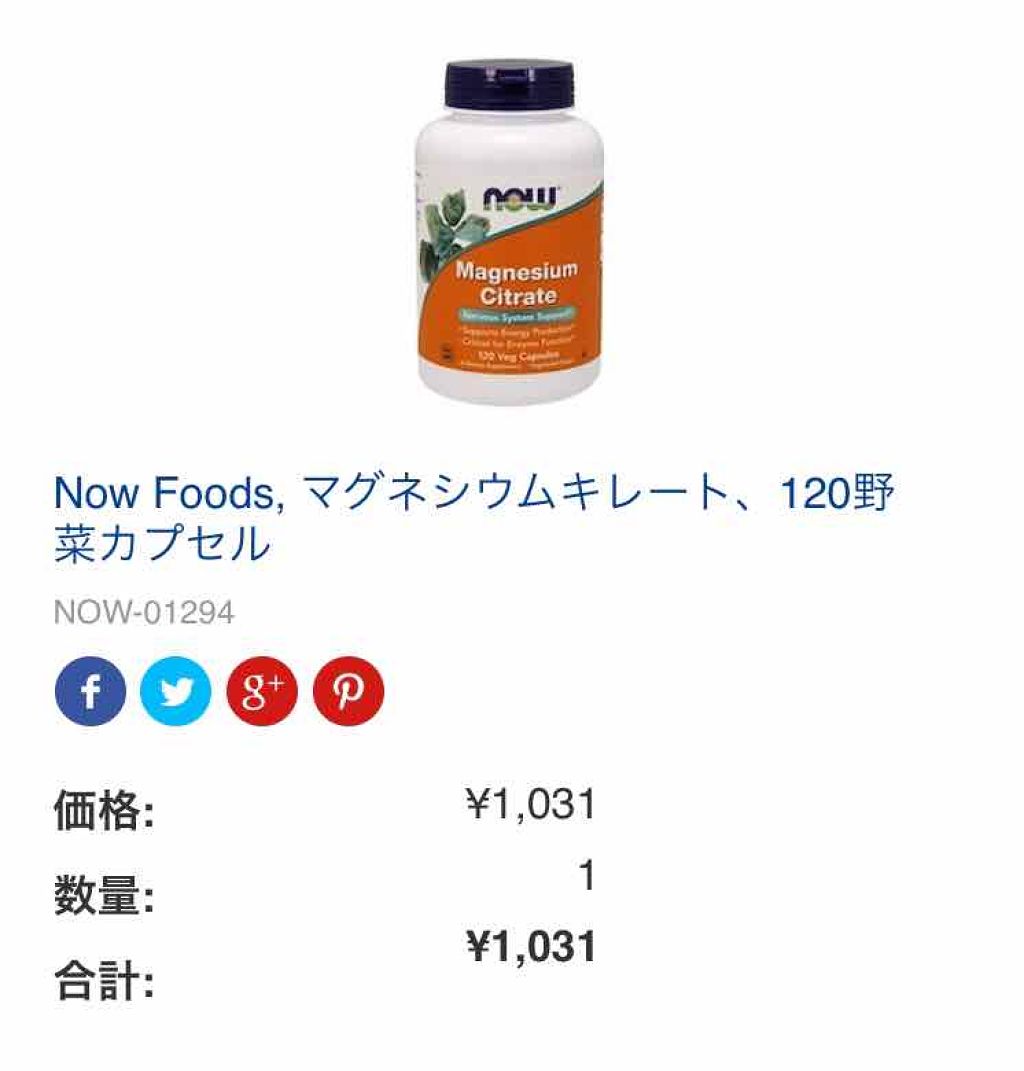Image resolution: width=1024 pixels, height=1071 pixels.
Task: Share this product on Twitter
Action: pyautogui.click(x=176, y=691)
